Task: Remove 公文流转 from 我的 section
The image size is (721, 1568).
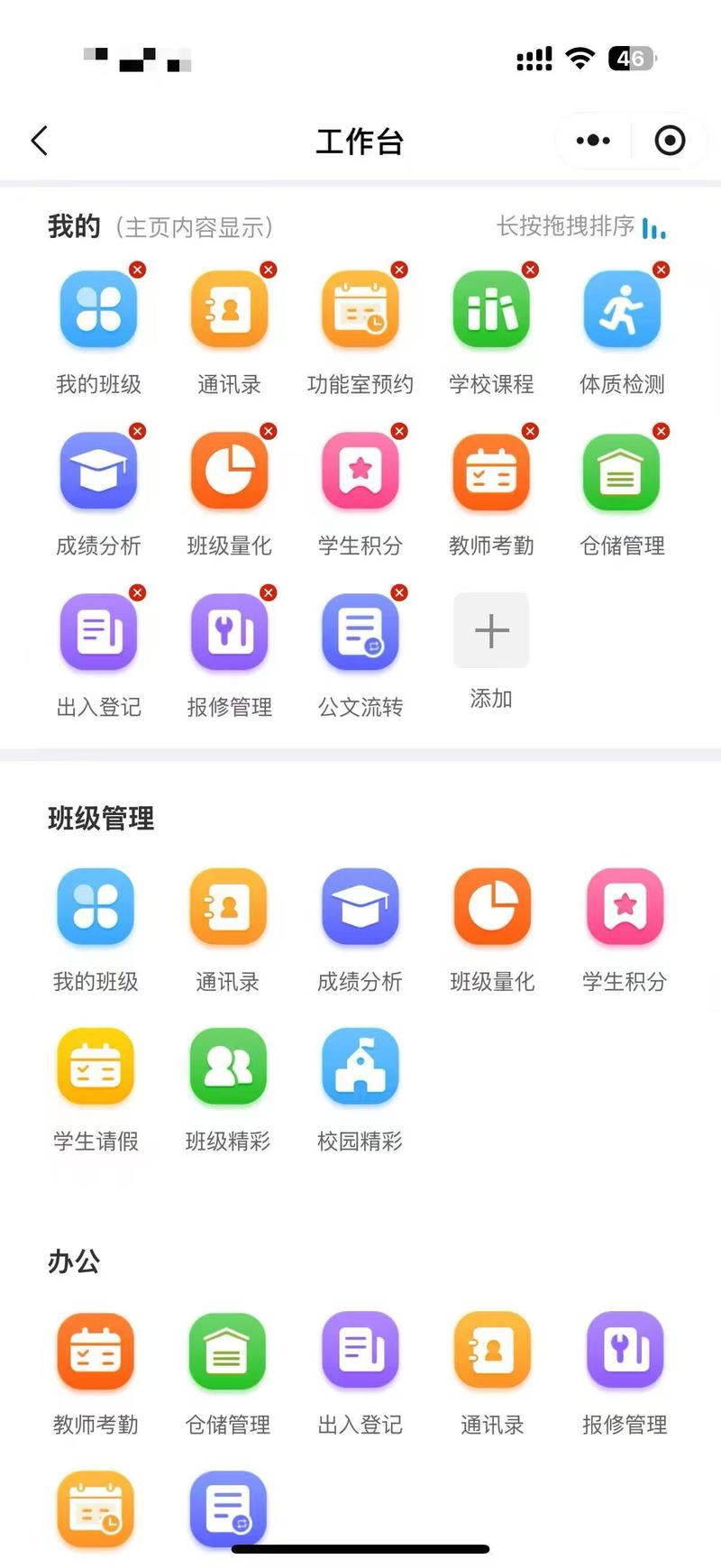Action: pyautogui.click(x=399, y=592)
